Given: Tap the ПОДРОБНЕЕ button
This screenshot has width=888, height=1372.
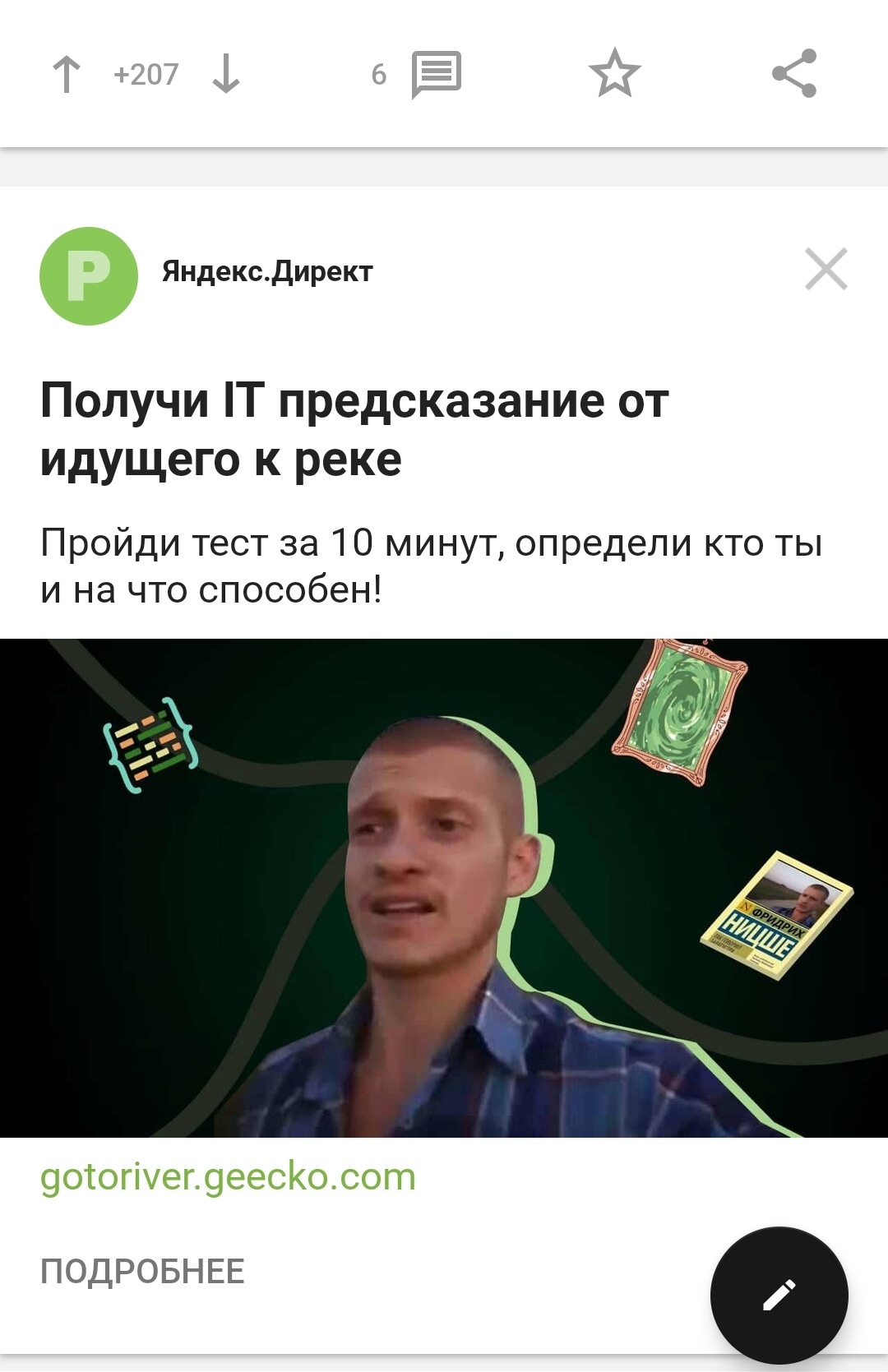Looking at the screenshot, I should [x=142, y=1271].
